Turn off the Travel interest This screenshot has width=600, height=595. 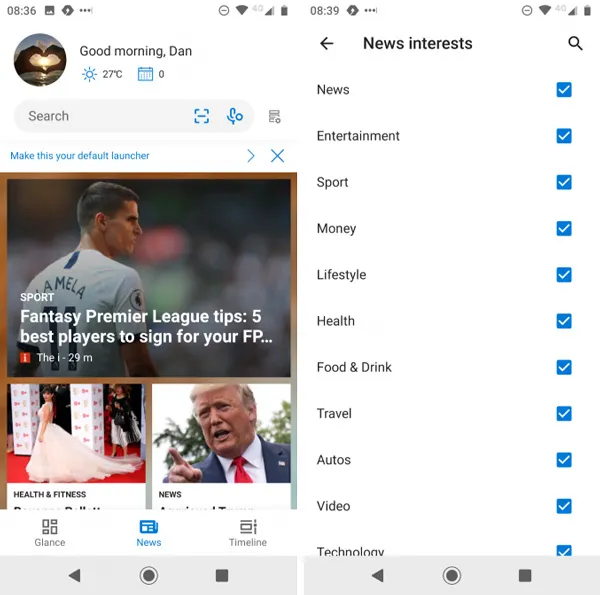(x=564, y=413)
